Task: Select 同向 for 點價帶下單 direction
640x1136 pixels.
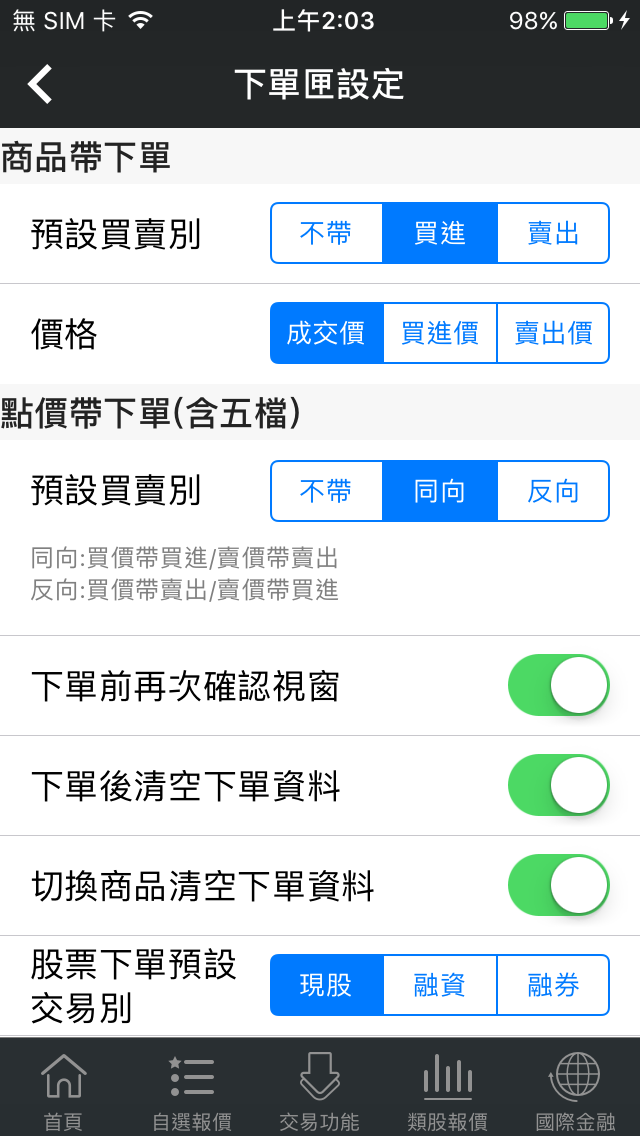Action: point(439,491)
